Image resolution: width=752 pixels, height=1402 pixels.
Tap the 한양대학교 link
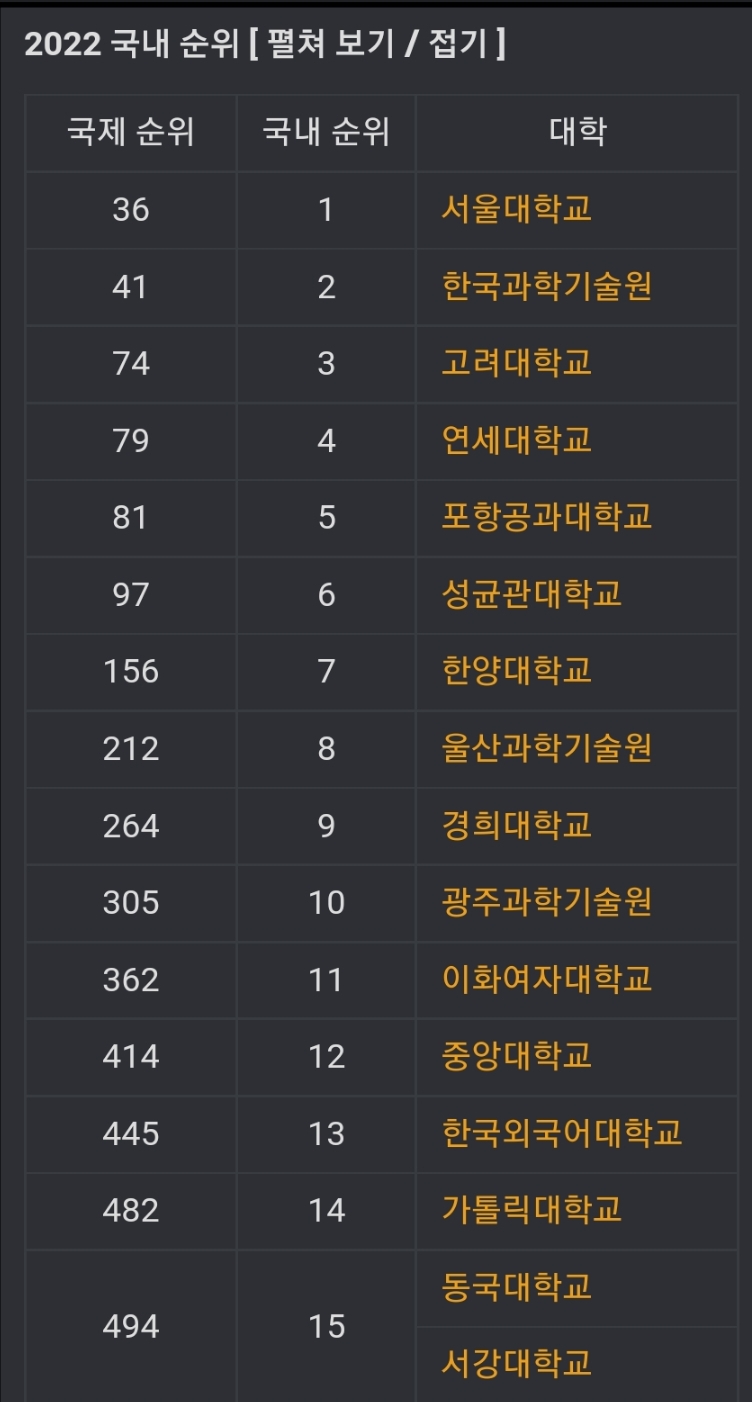point(516,671)
